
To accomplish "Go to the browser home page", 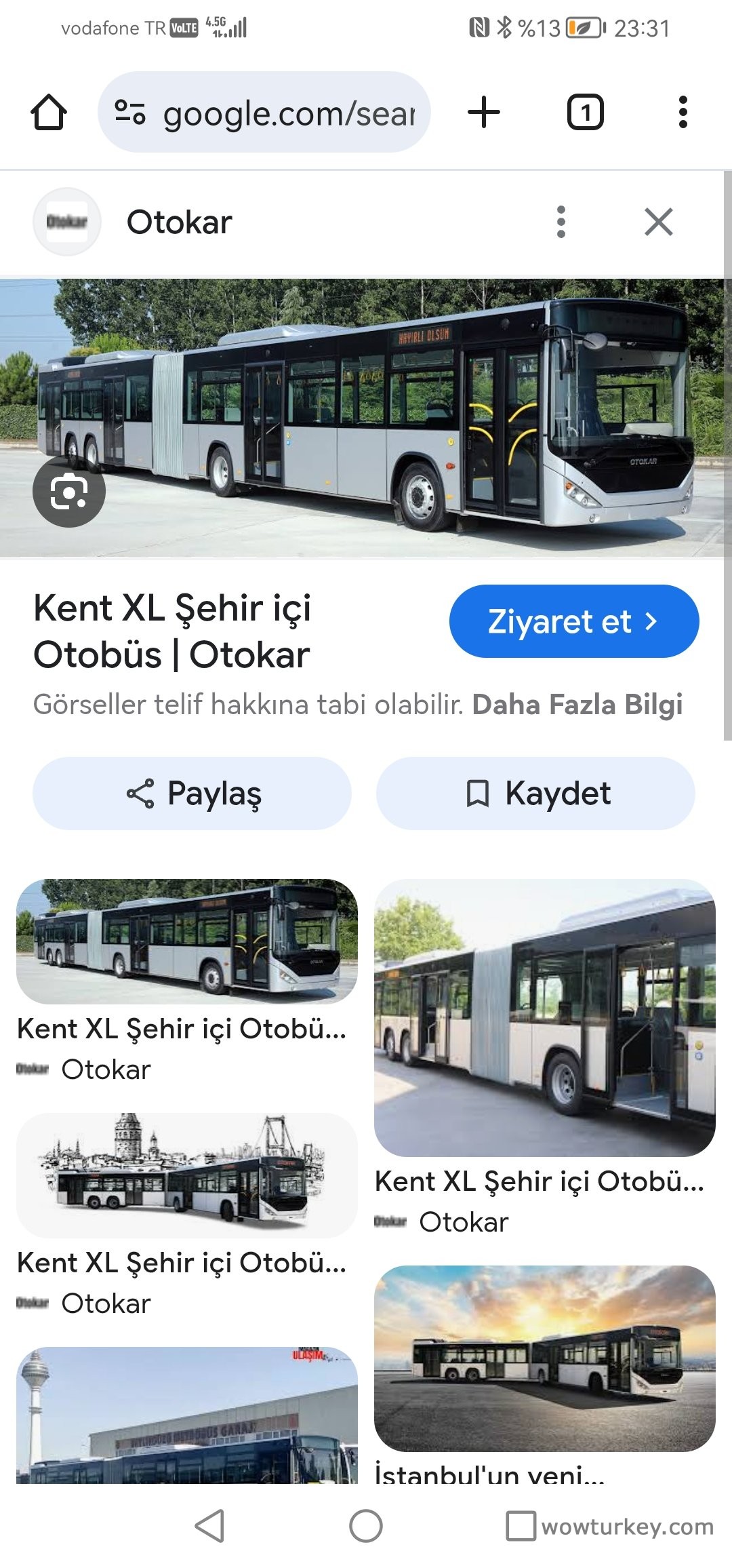I will (49, 113).
